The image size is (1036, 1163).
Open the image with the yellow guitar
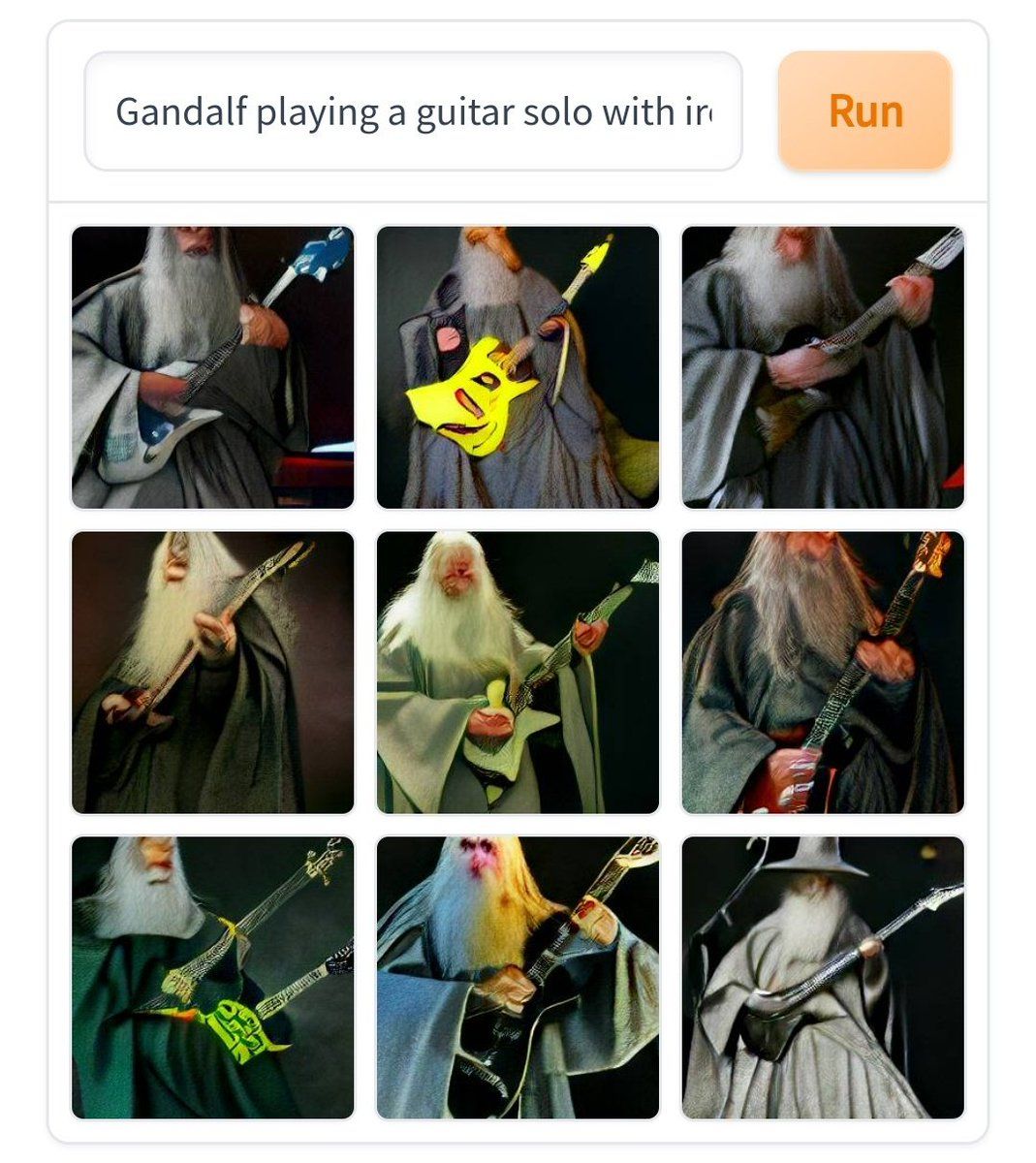click(518, 367)
